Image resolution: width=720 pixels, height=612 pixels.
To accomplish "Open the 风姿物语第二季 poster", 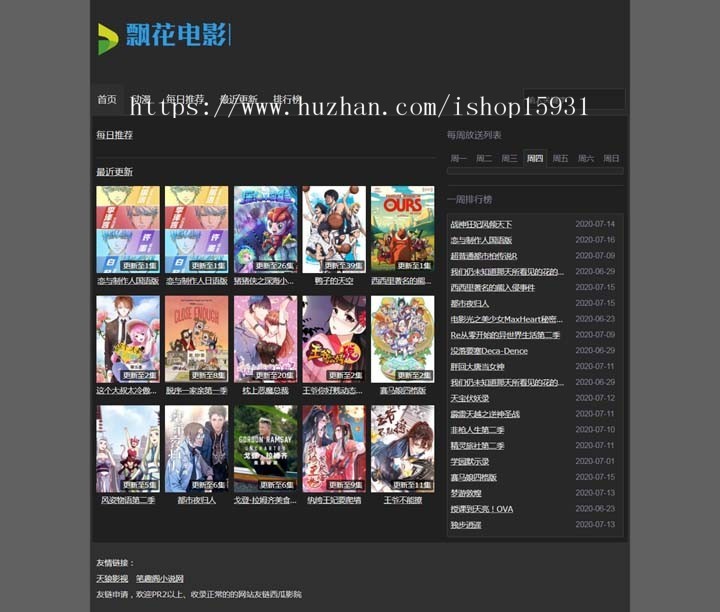I will 127,448.
